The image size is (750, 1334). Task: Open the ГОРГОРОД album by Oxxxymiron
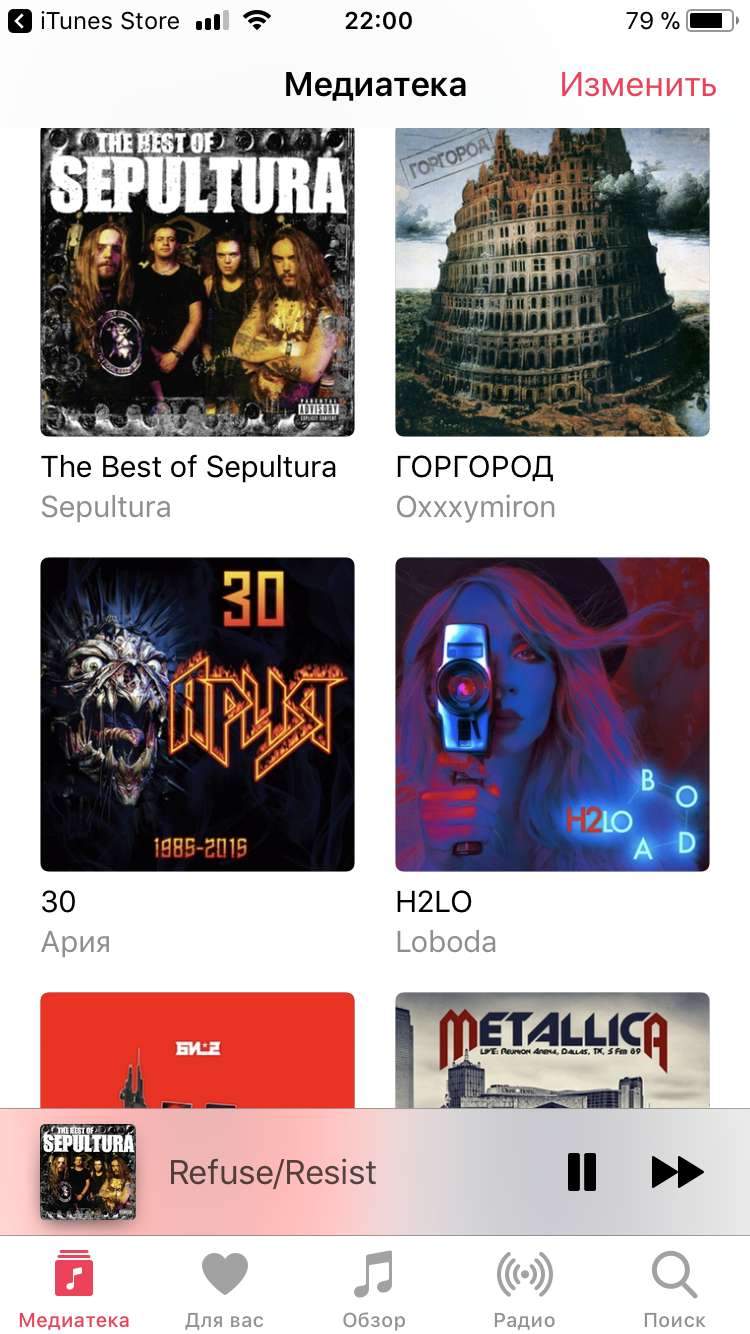[552, 283]
